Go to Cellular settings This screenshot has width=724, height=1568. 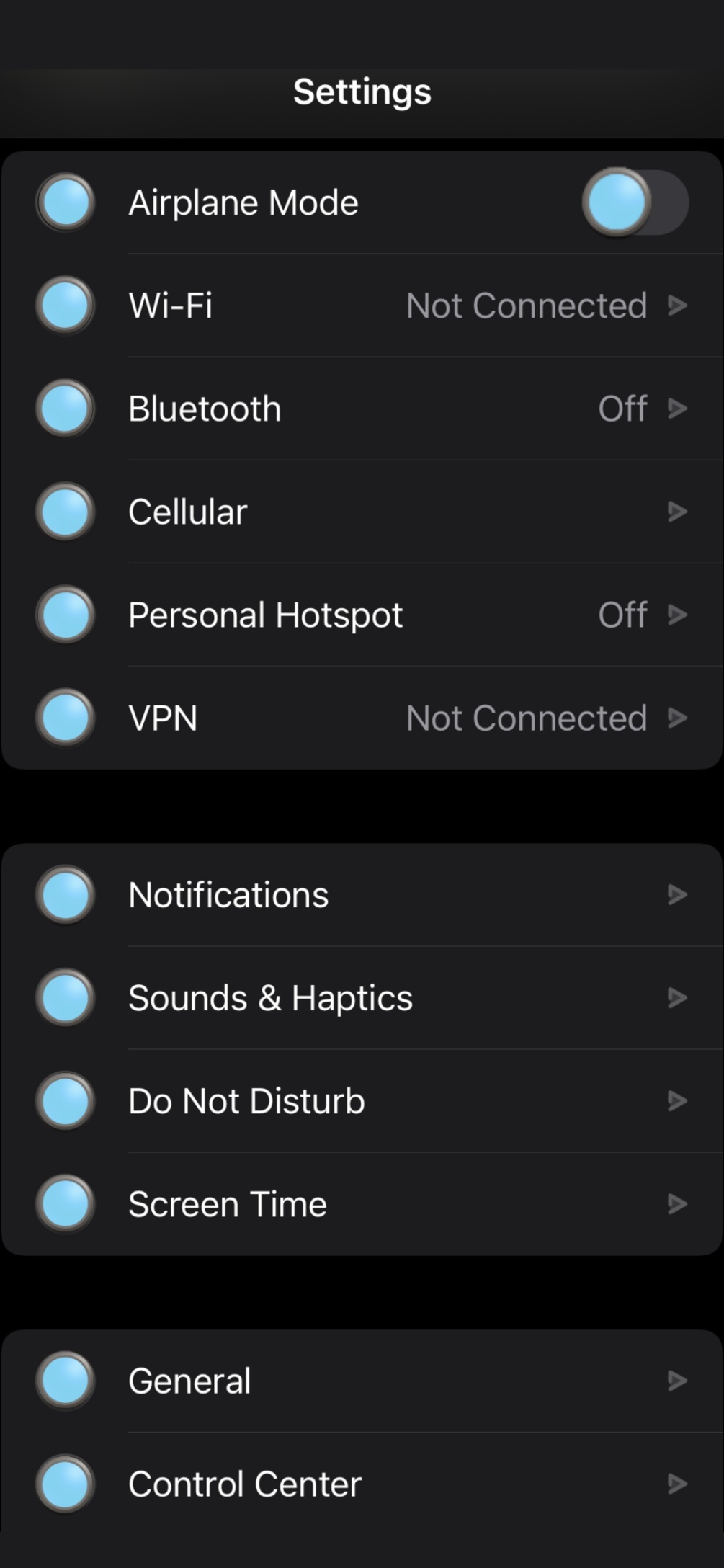click(362, 512)
